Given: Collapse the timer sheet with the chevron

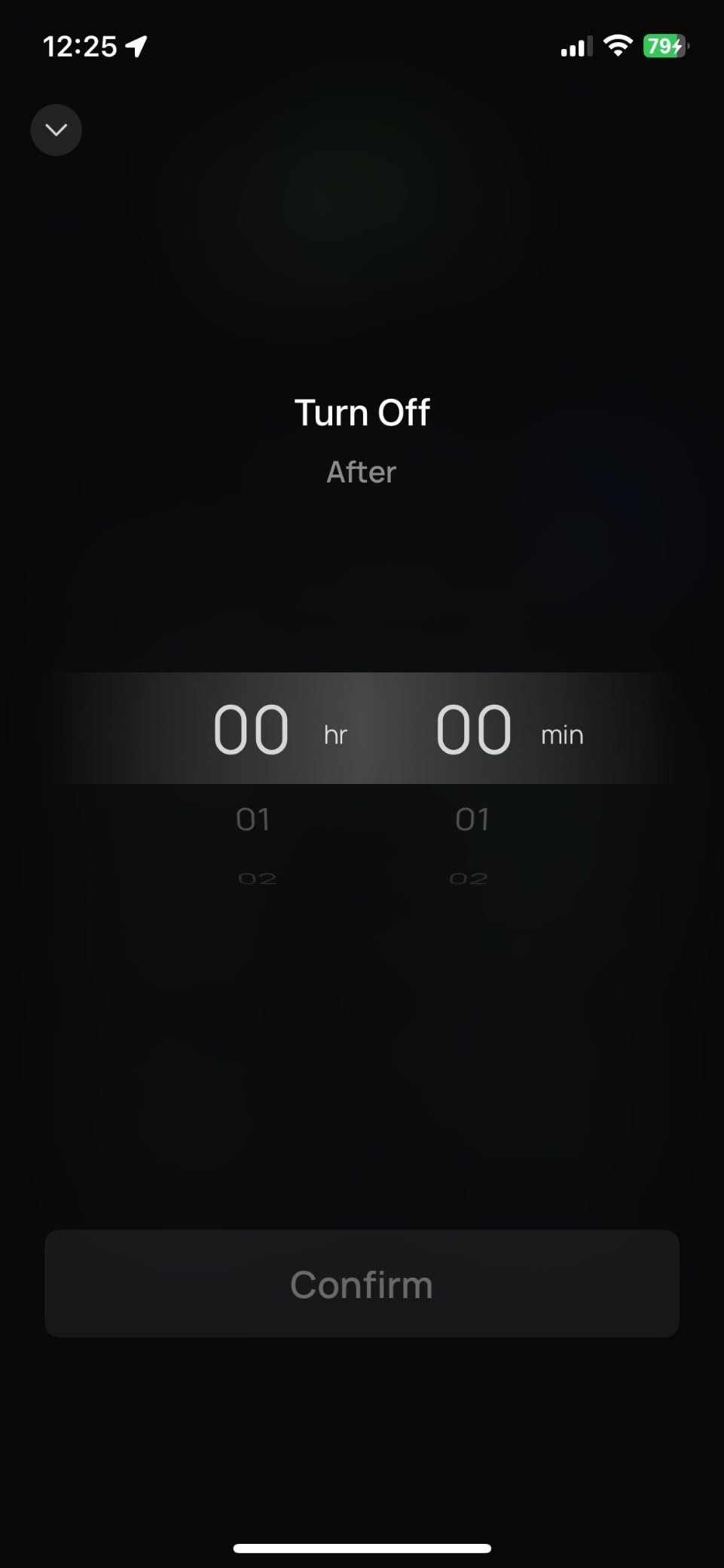Looking at the screenshot, I should [56, 130].
